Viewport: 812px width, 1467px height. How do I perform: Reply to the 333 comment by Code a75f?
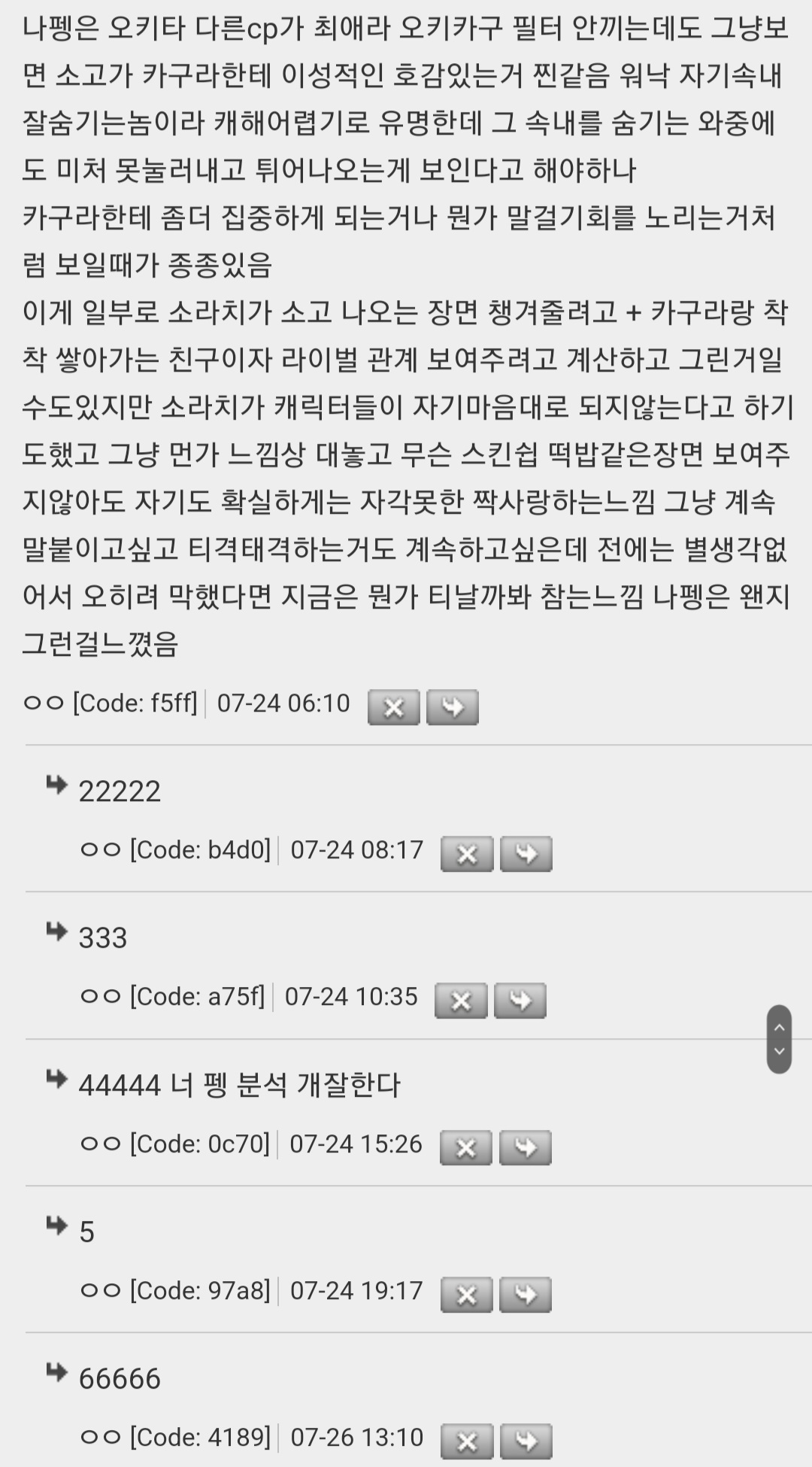point(520,1001)
